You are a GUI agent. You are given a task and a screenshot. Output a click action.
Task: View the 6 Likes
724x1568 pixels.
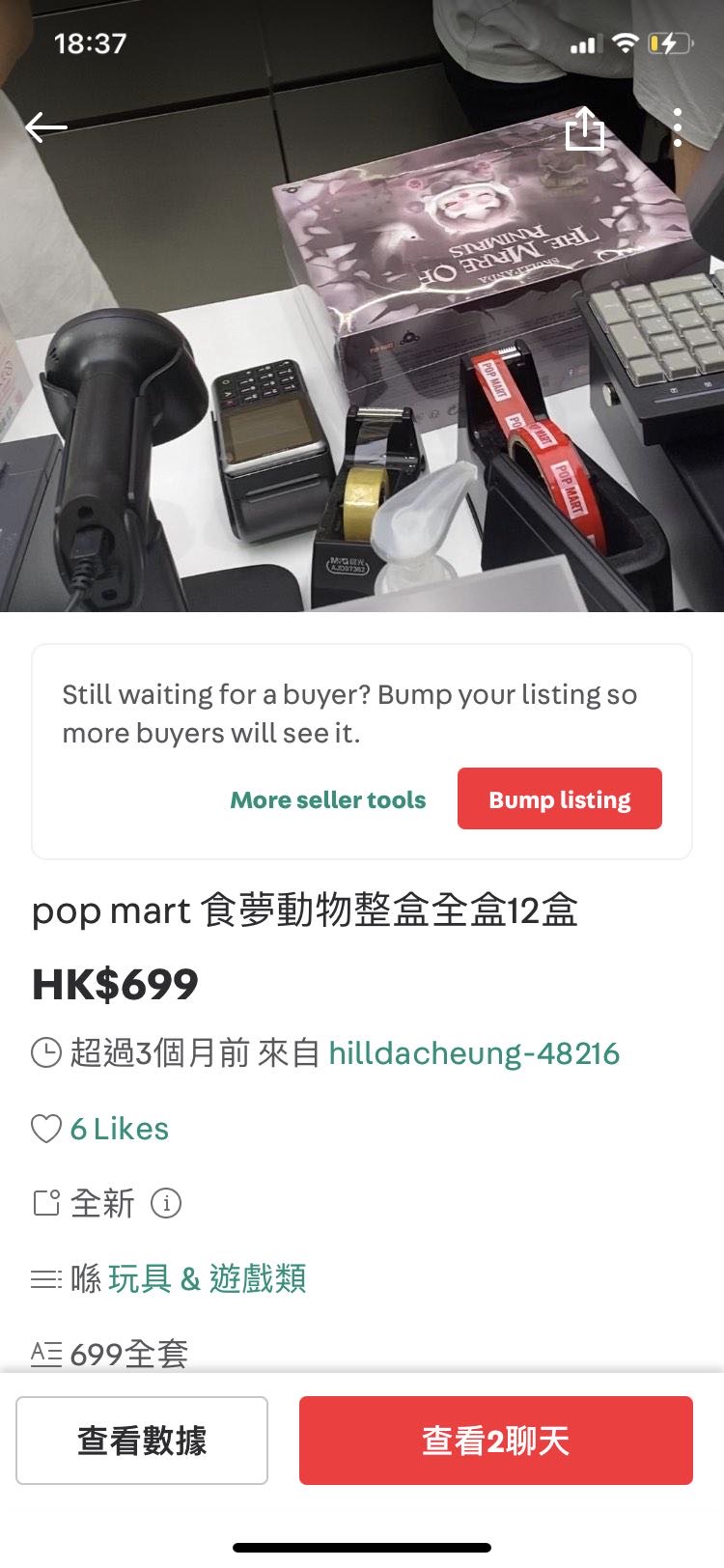(x=119, y=1129)
